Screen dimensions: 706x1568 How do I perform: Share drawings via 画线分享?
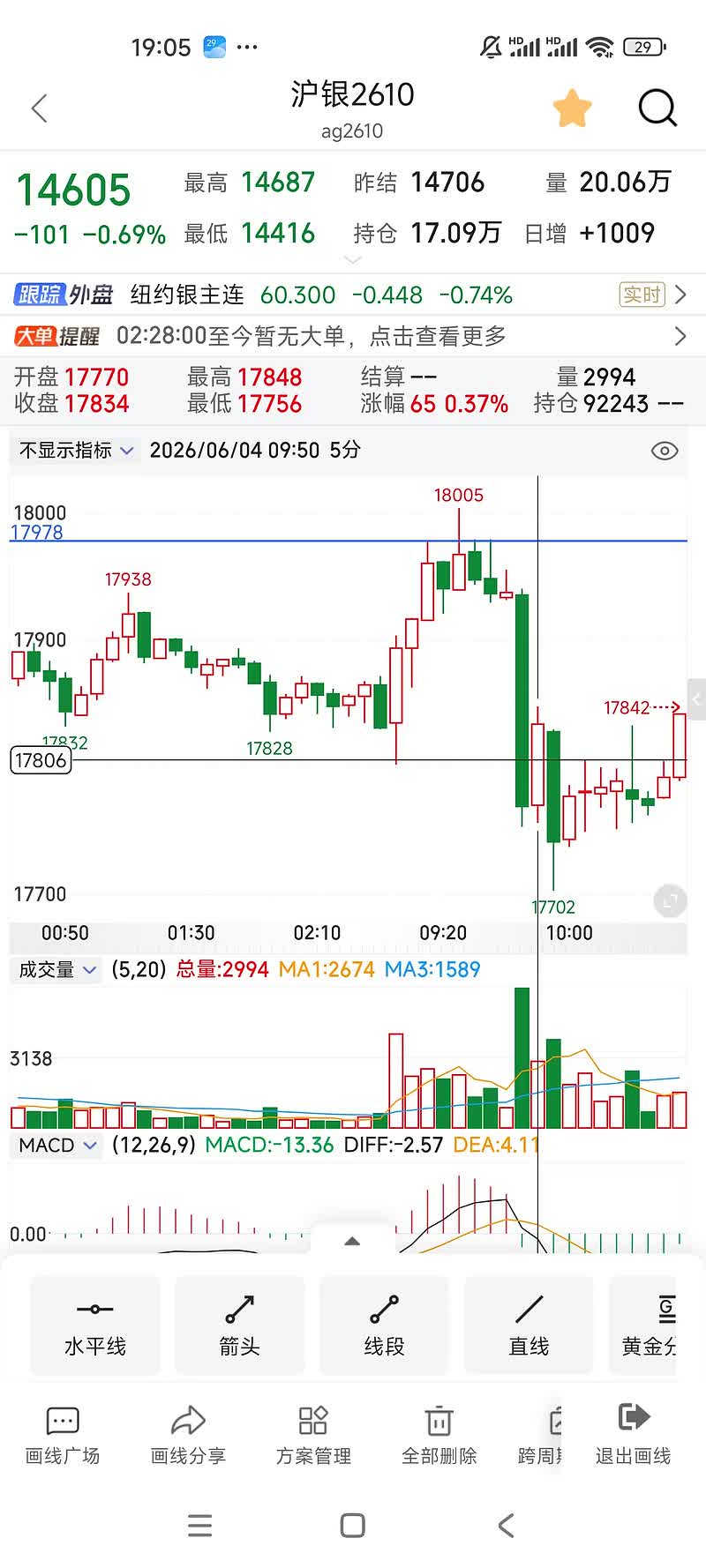(188, 1436)
